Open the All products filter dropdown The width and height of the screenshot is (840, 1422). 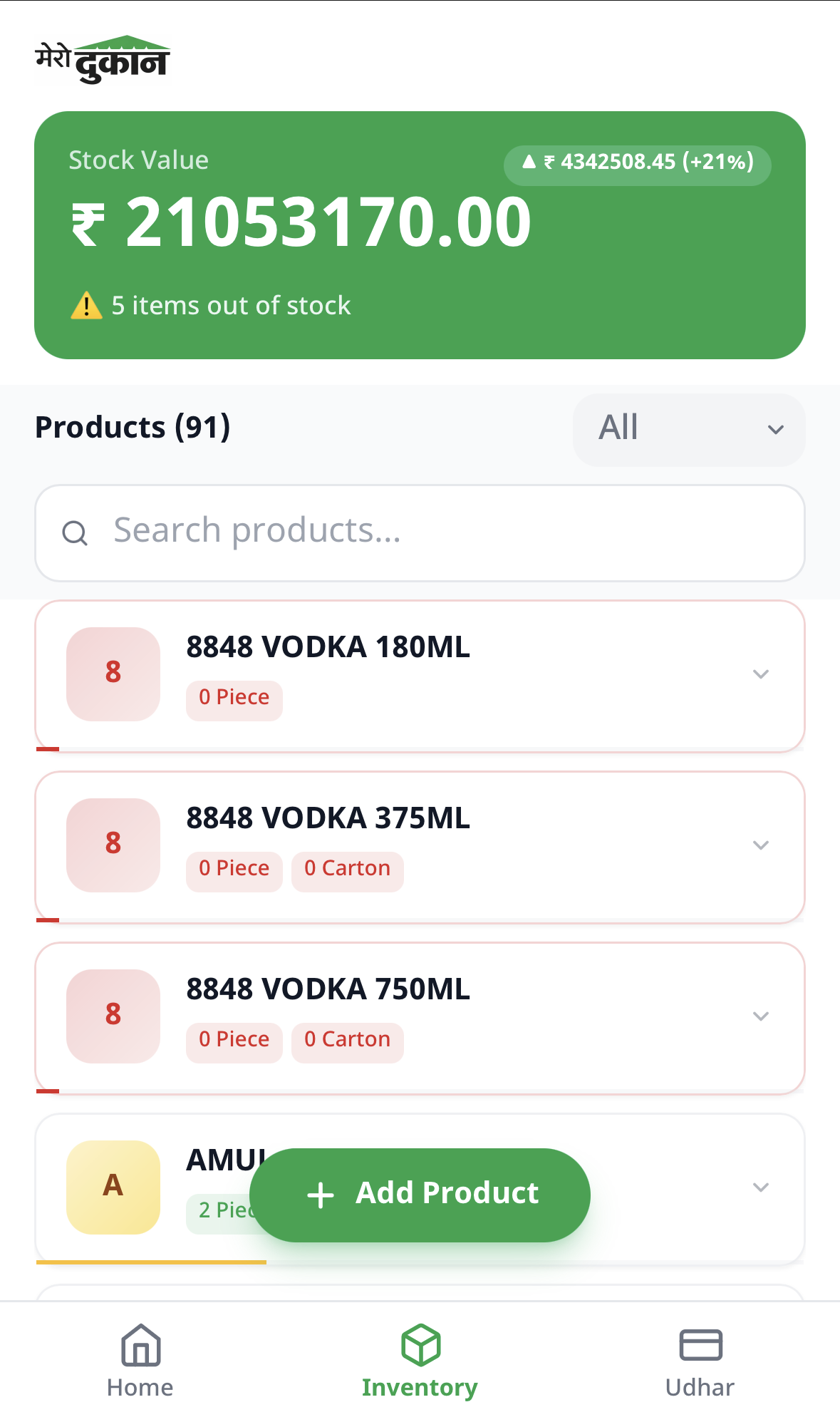coord(688,429)
